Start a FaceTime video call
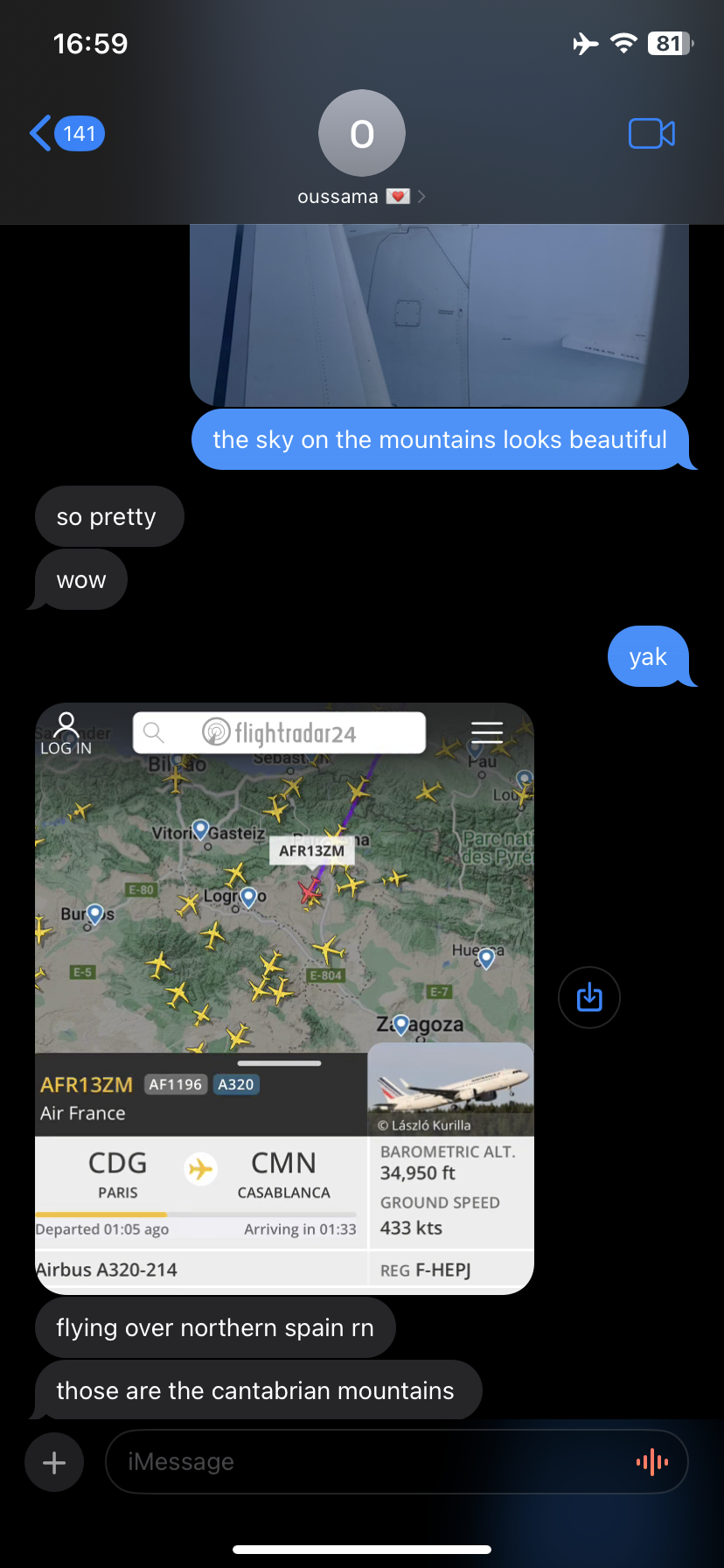The image size is (724, 1568). [x=651, y=134]
